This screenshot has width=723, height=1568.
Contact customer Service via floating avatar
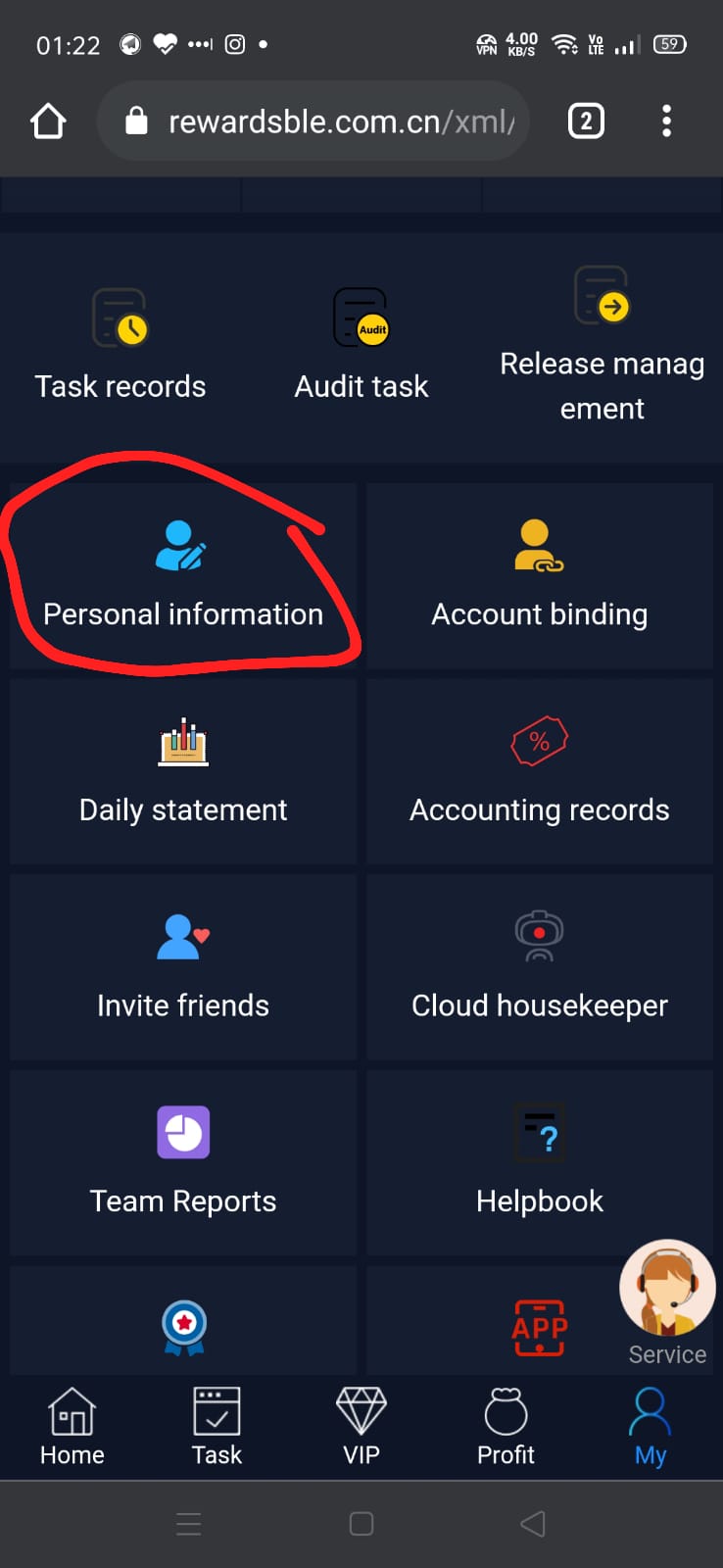click(667, 1292)
